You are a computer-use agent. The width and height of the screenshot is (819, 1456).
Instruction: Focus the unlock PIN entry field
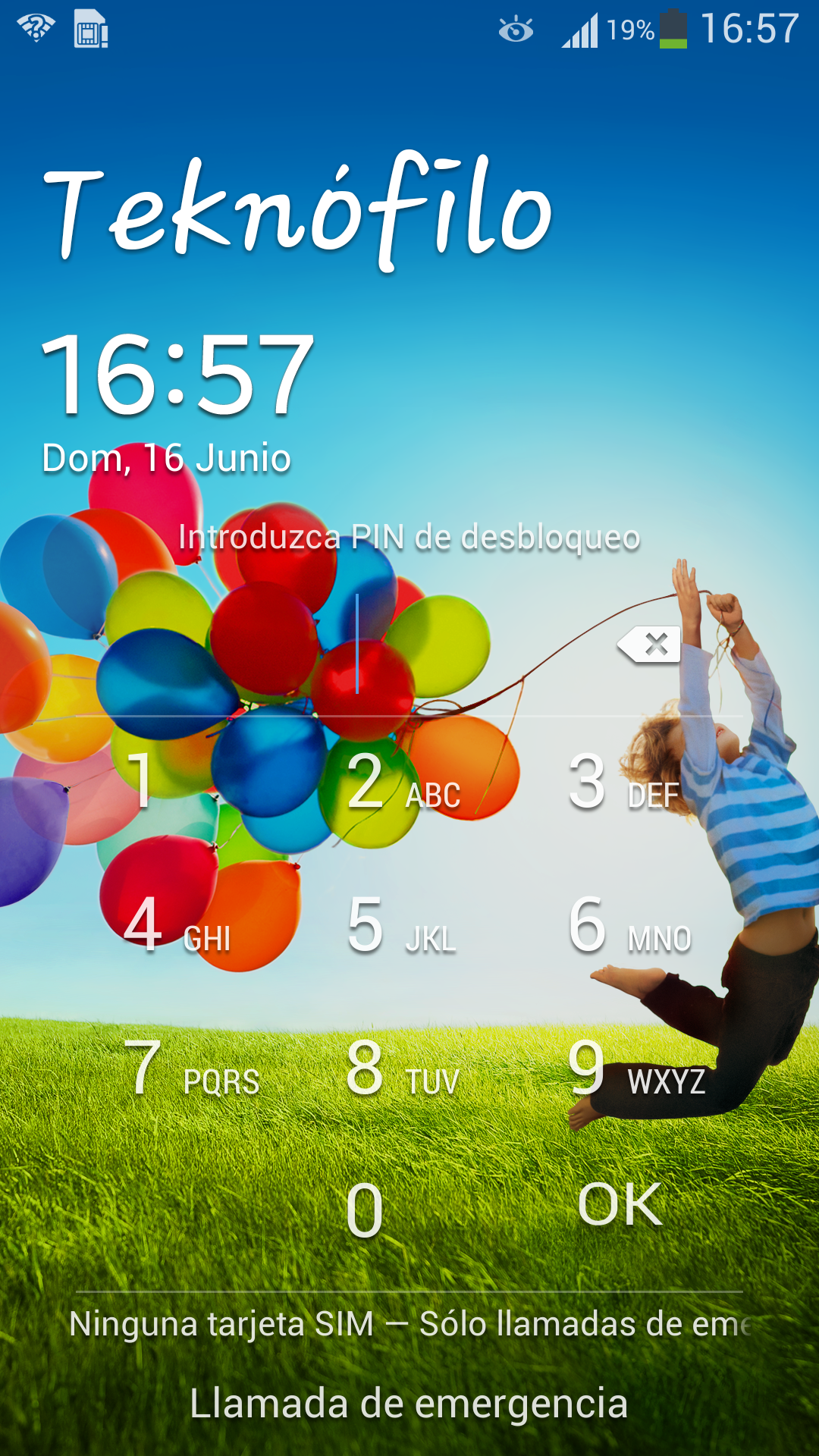tap(356, 645)
